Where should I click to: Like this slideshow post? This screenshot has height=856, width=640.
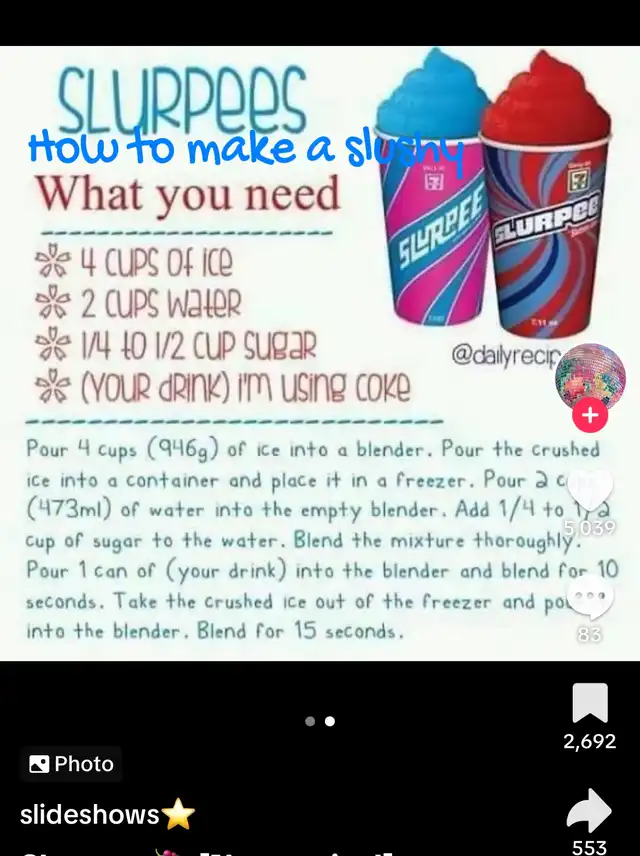pos(589,488)
